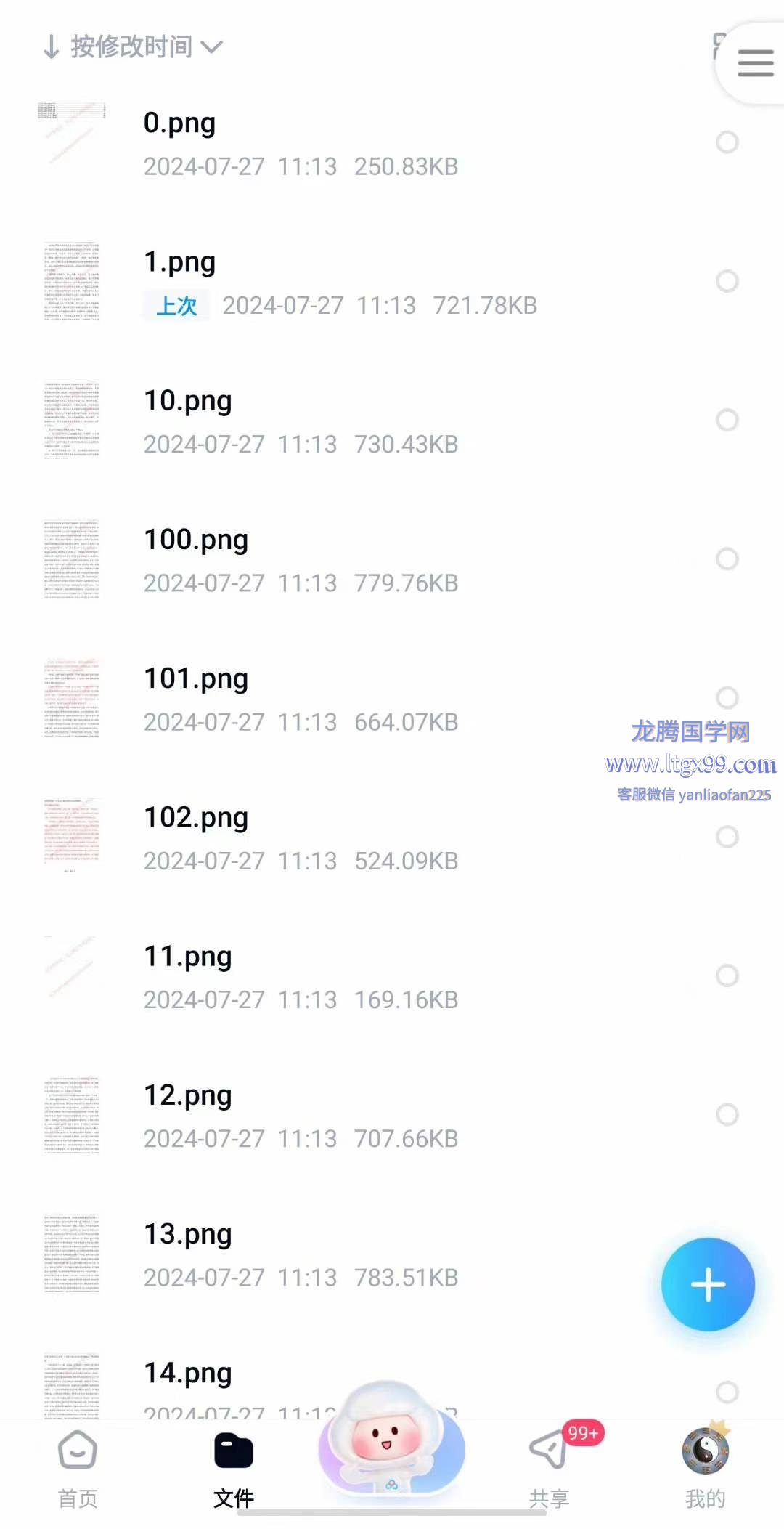Select the circle next to 100.png
Viewport: 784px width, 1529px height.
point(727,559)
